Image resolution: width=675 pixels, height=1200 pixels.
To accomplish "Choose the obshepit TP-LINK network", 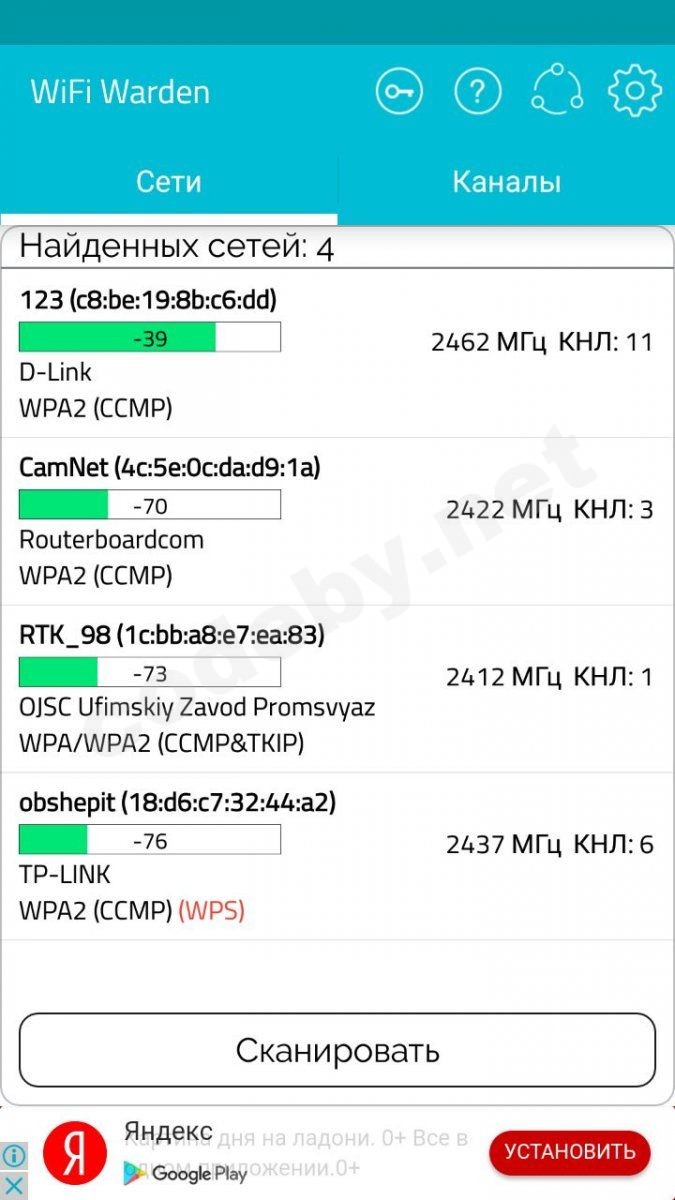I will tap(336, 856).
